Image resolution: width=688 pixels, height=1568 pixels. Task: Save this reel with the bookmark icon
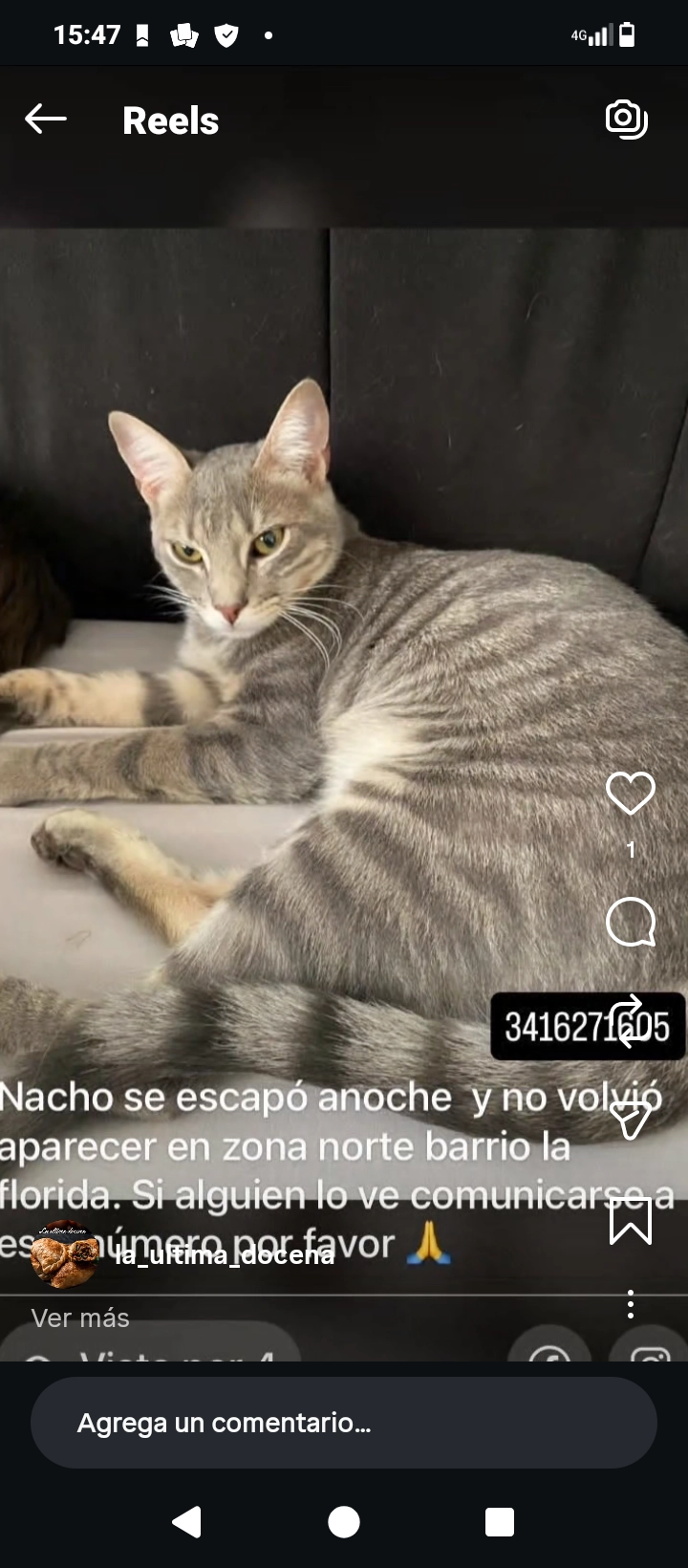click(x=631, y=1221)
